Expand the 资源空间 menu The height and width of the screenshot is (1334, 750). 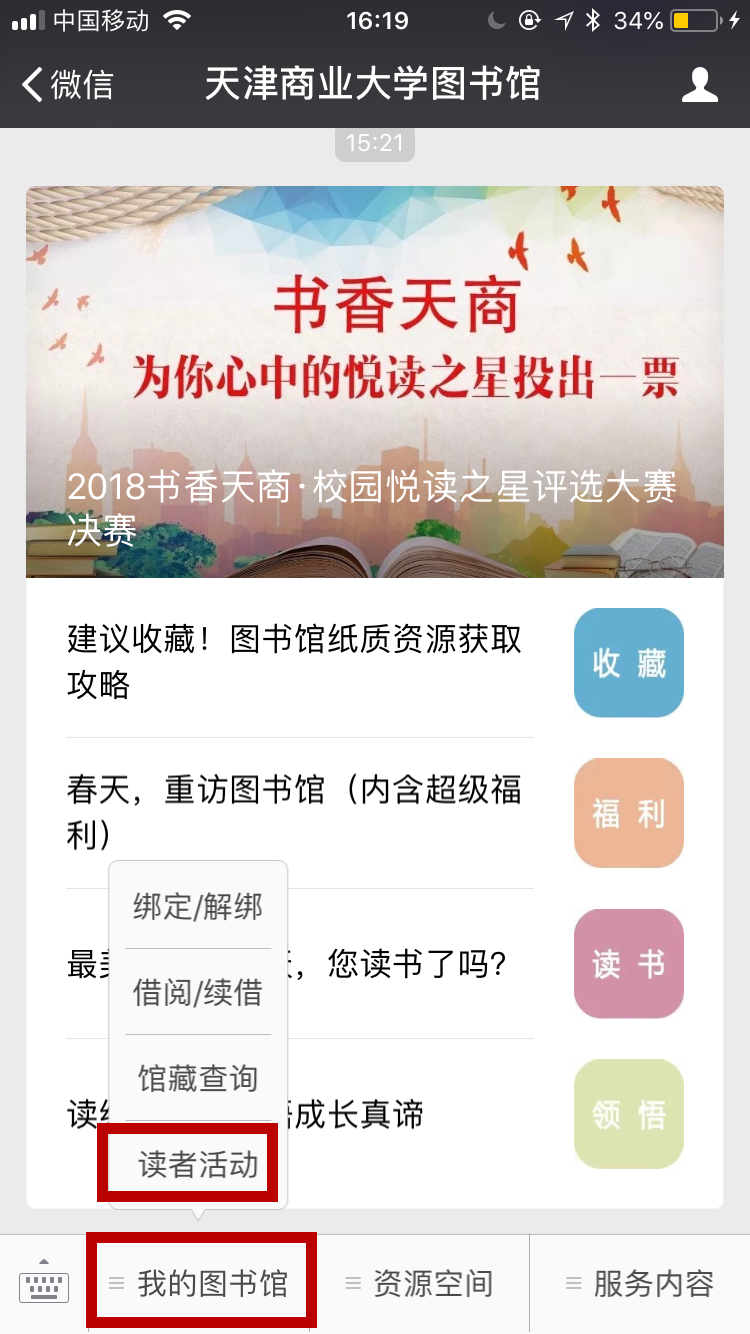[x=419, y=1284]
